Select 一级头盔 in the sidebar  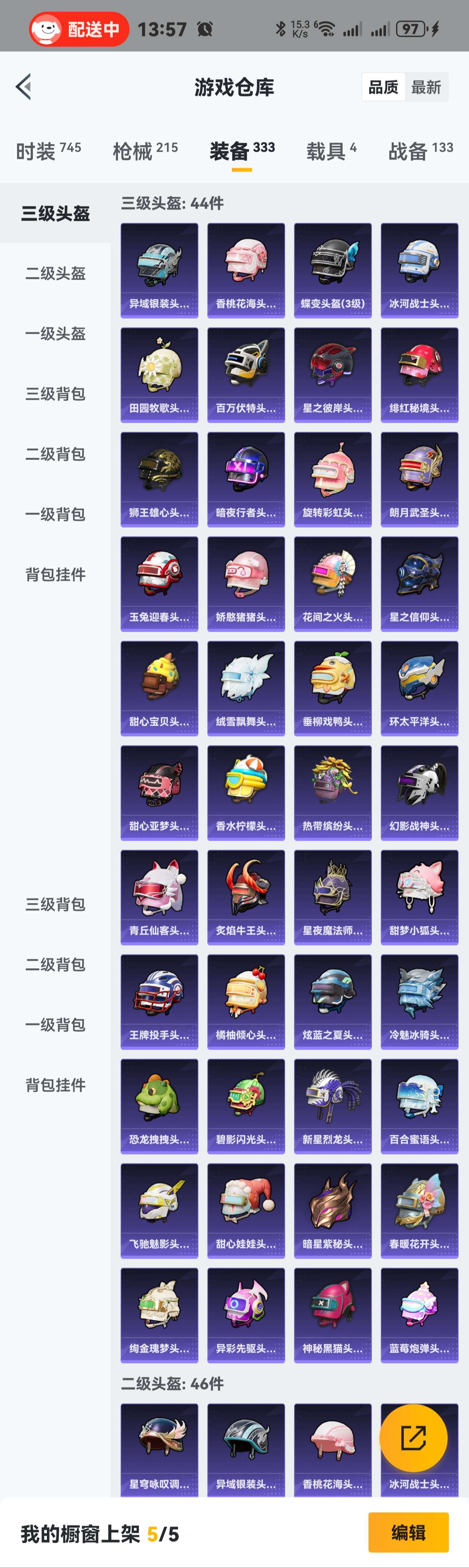pyautogui.click(x=55, y=334)
